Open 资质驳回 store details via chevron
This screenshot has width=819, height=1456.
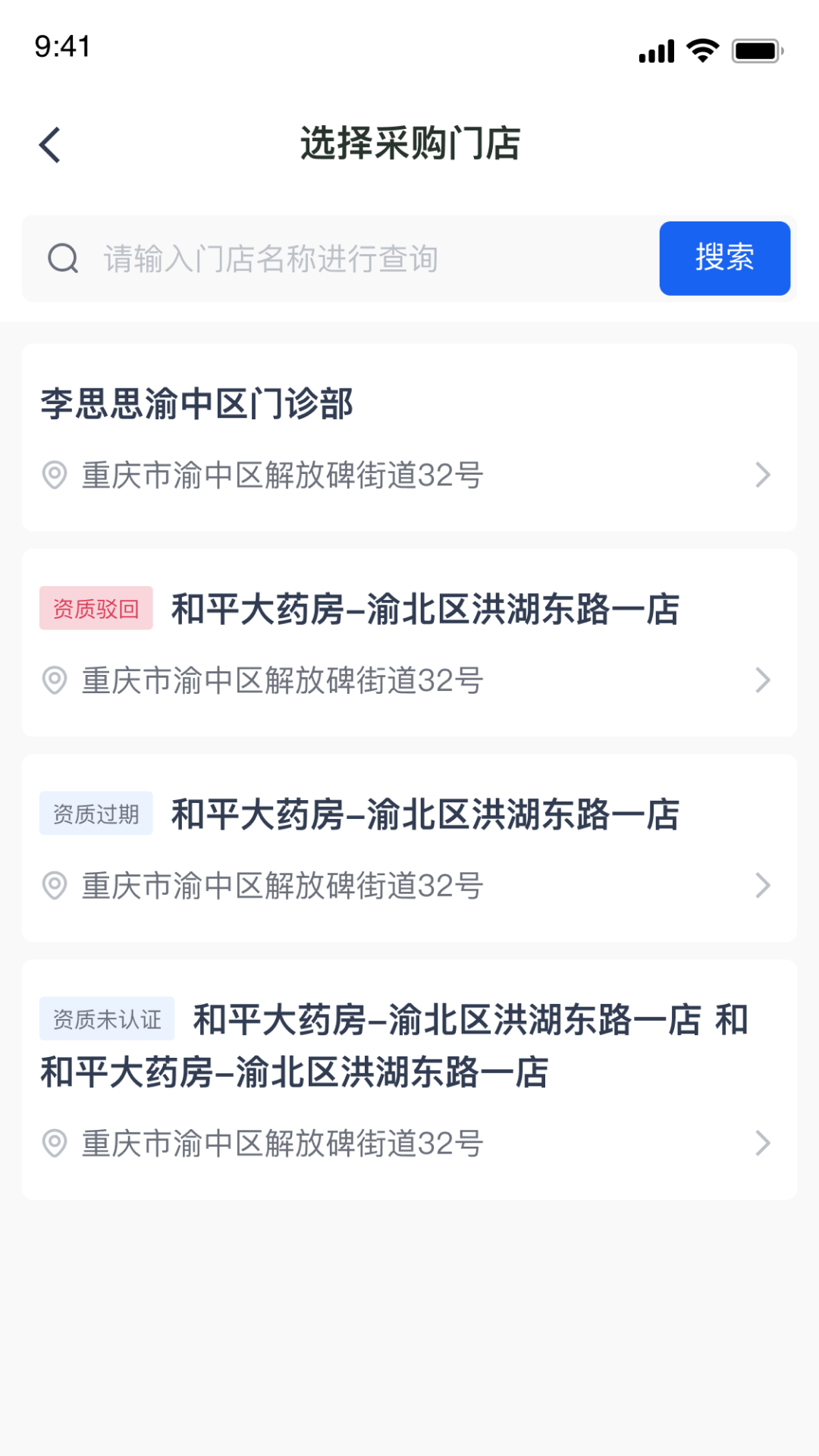point(762,680)
